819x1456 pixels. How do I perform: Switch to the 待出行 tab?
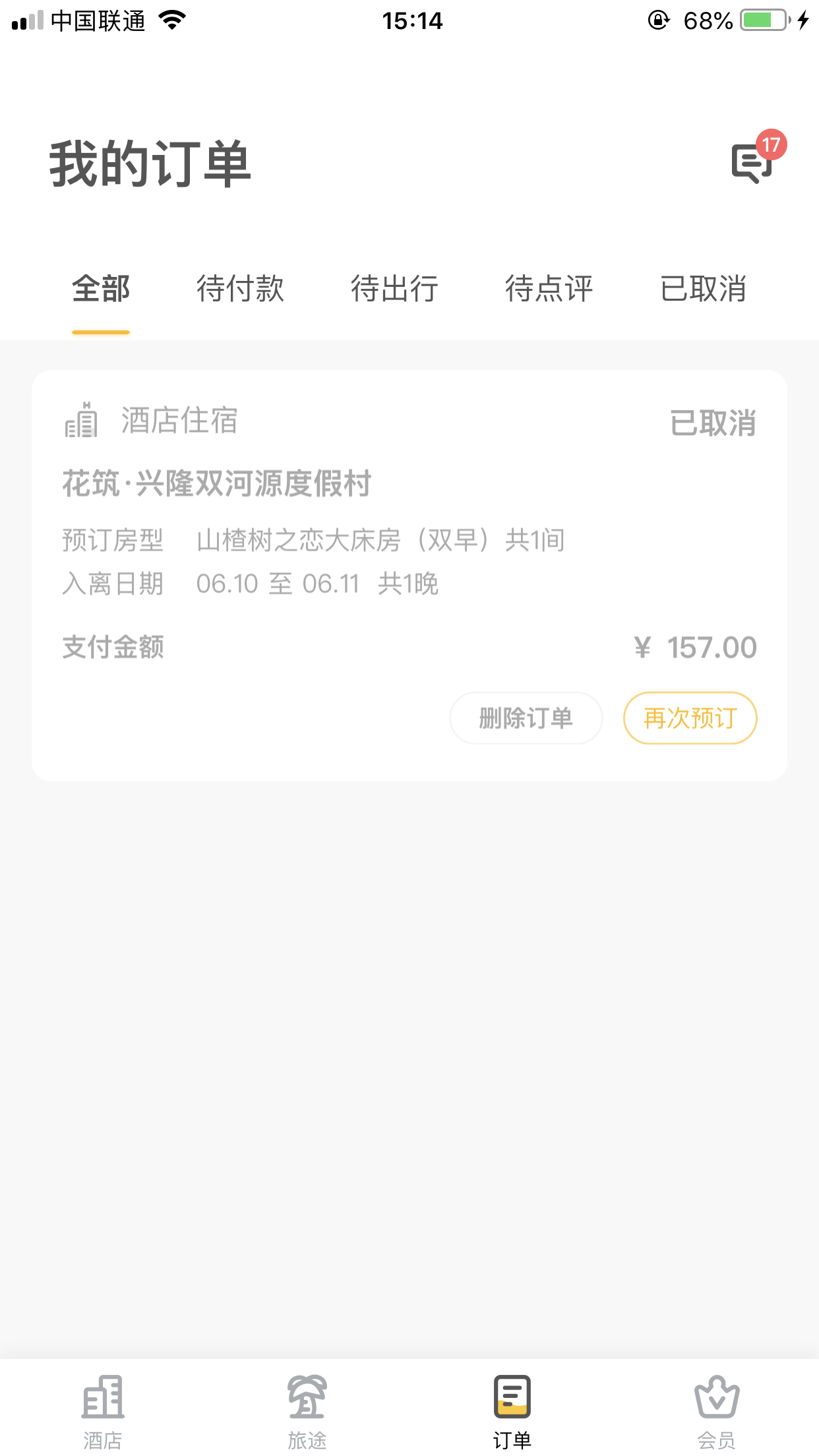point(394,289)
